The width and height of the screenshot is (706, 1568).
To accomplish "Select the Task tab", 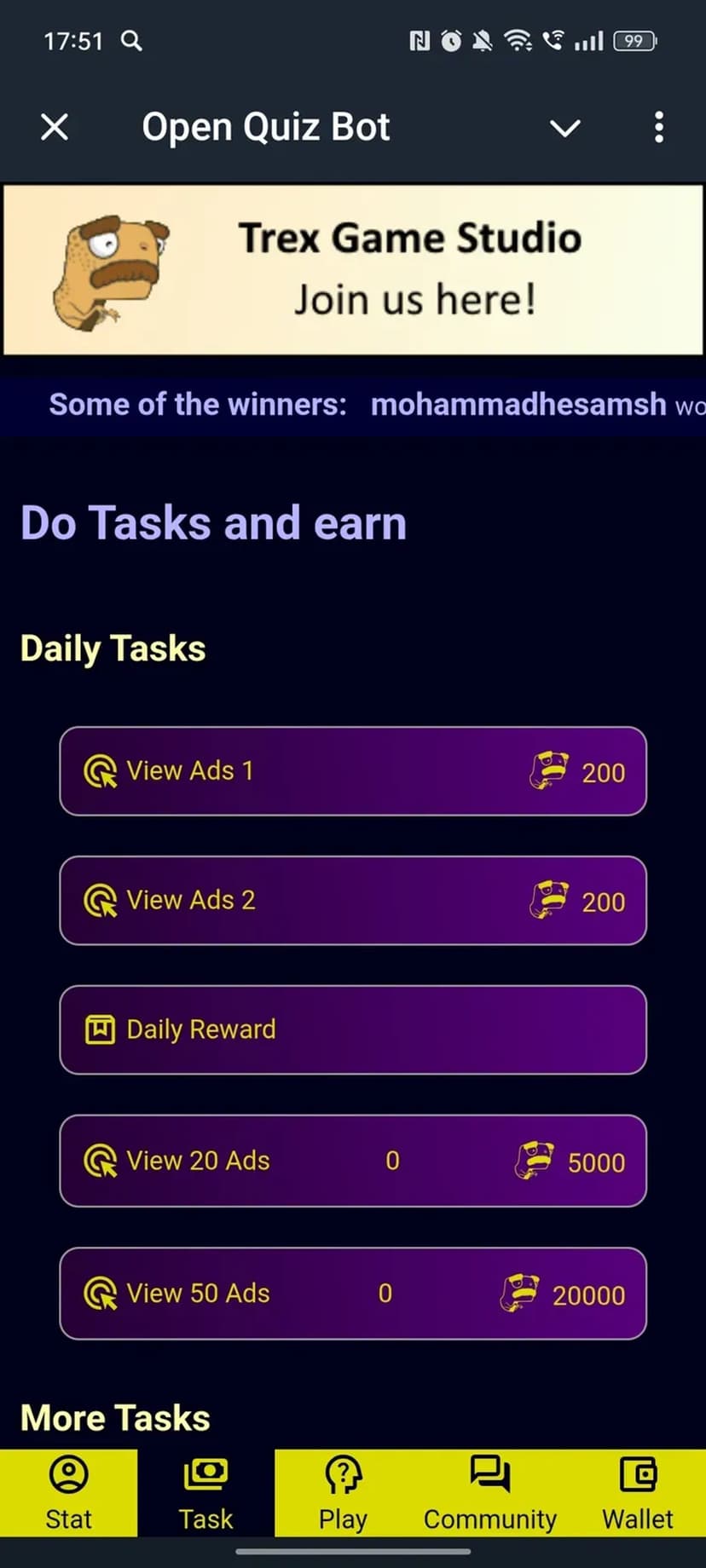I will [205, 1493].
